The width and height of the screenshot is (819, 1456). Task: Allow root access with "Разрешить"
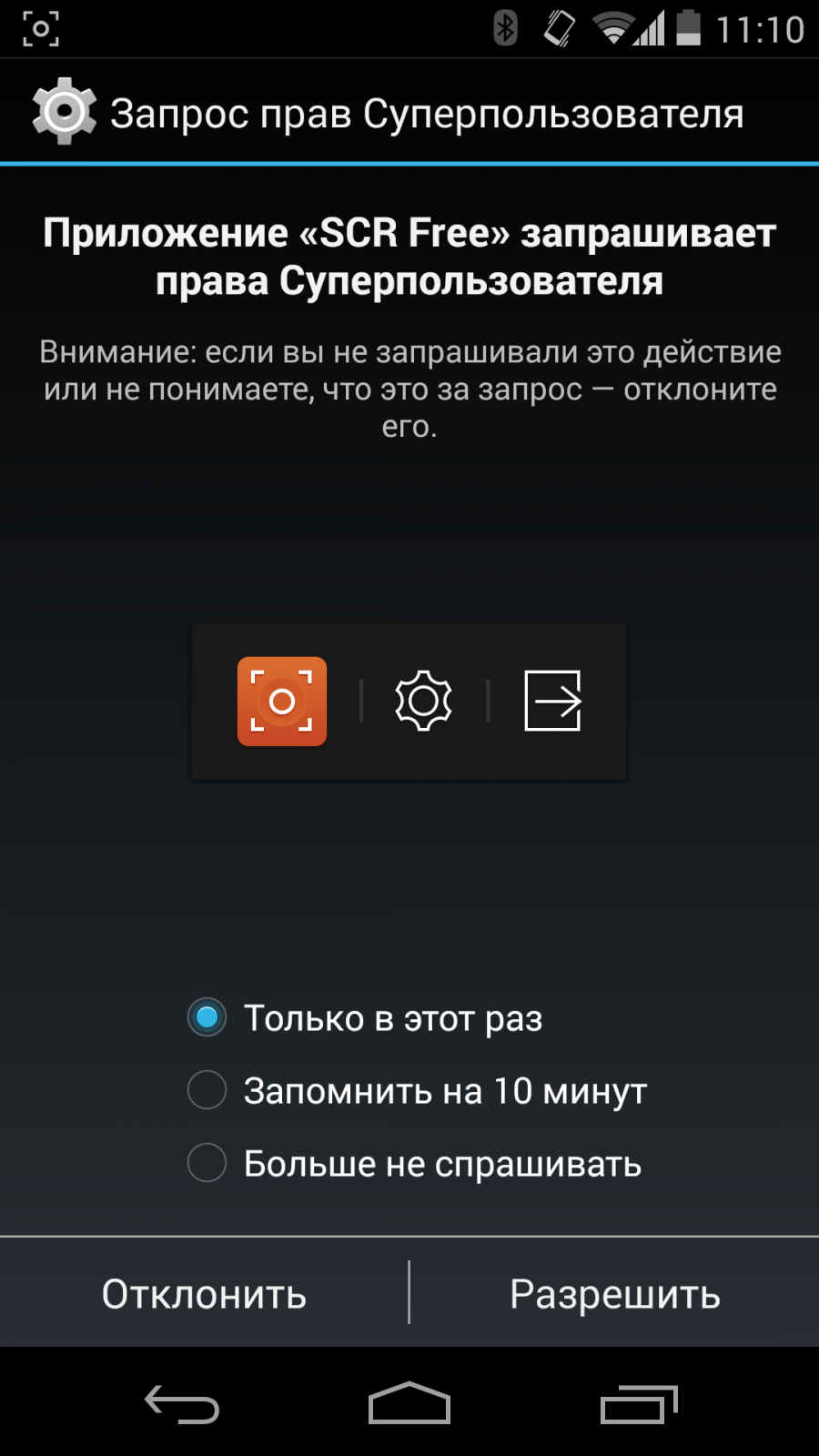point(615,1293)
